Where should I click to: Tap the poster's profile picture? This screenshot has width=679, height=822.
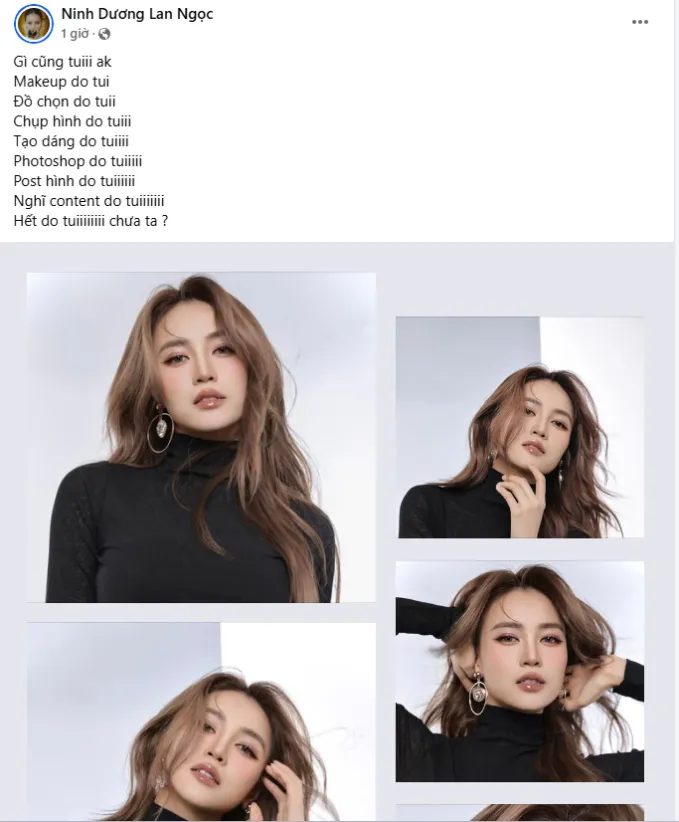34,23
